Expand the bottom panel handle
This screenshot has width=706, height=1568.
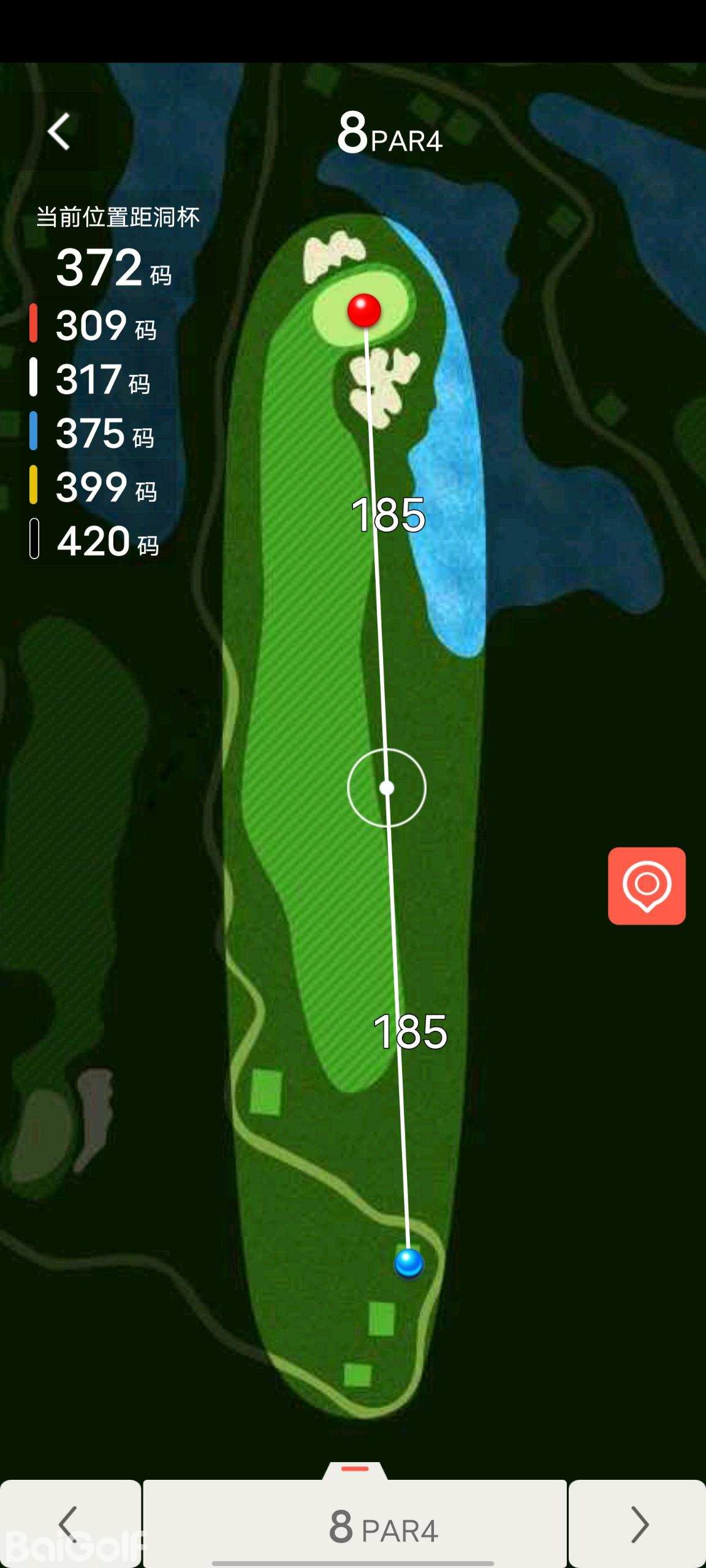pyautogui.click(x=355, y=1469)
